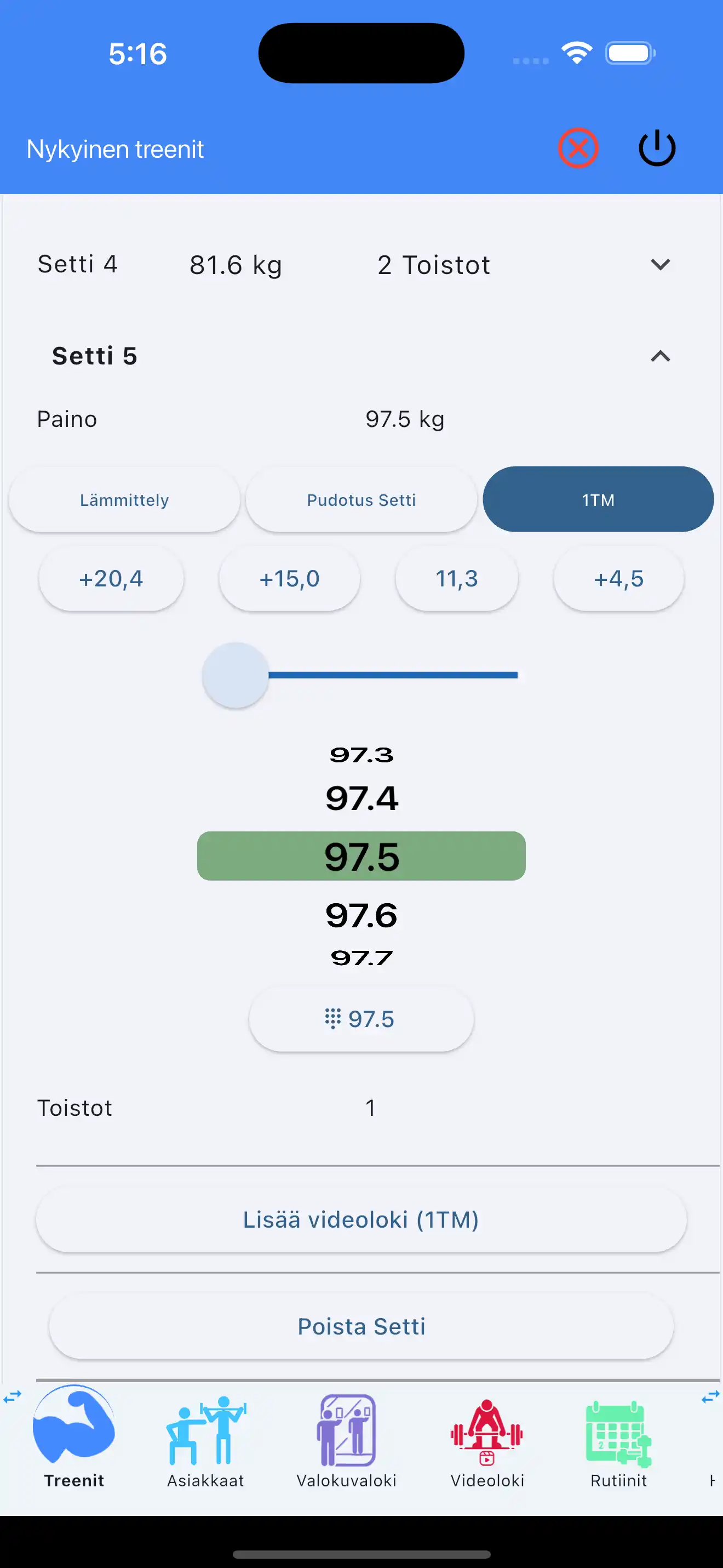Tap the 11,3 weight increment chip
The width and height of the screenshot is (723, 1568).
(457, 579)
